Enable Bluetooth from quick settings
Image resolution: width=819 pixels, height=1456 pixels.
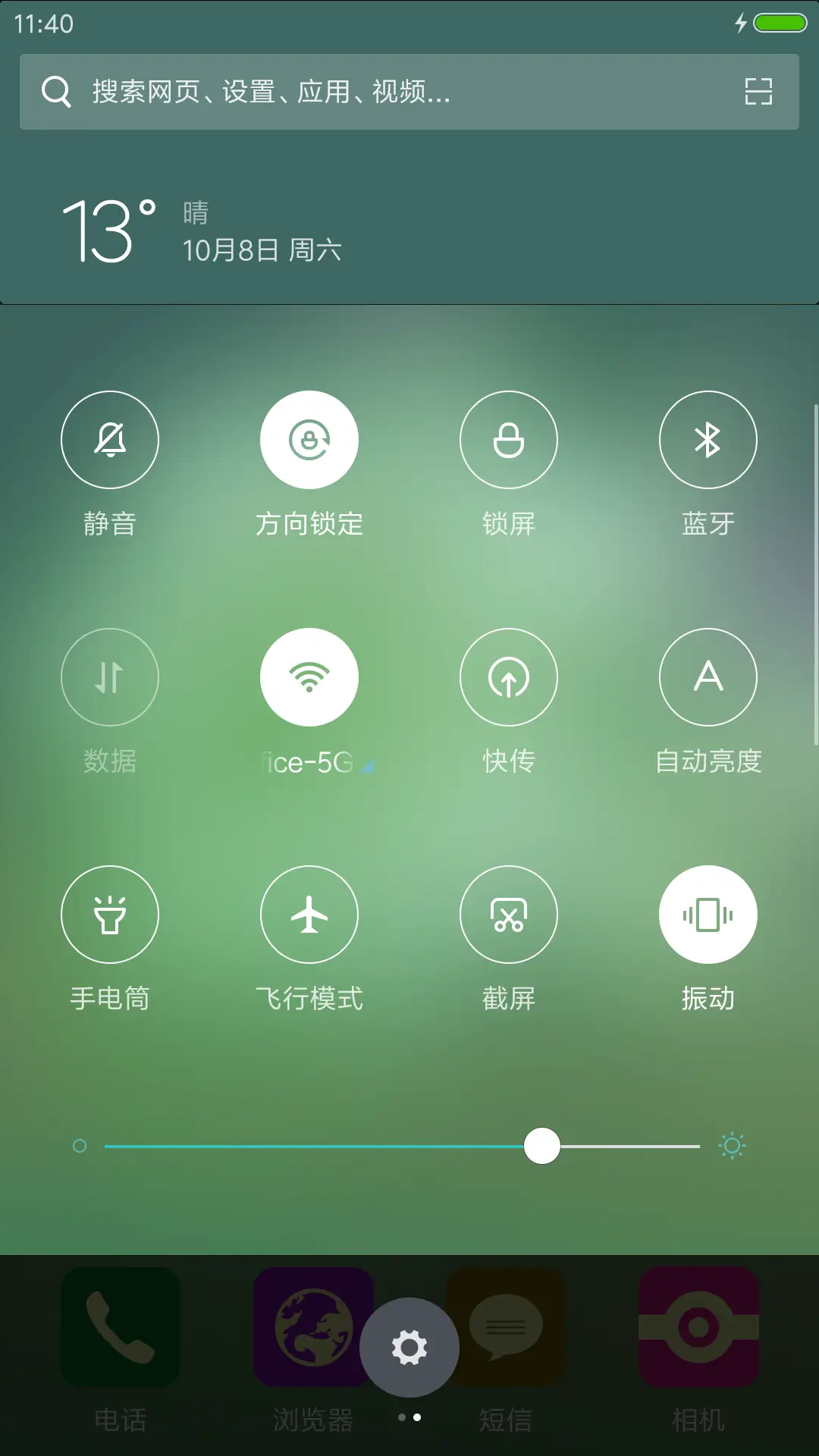[708, 440]
